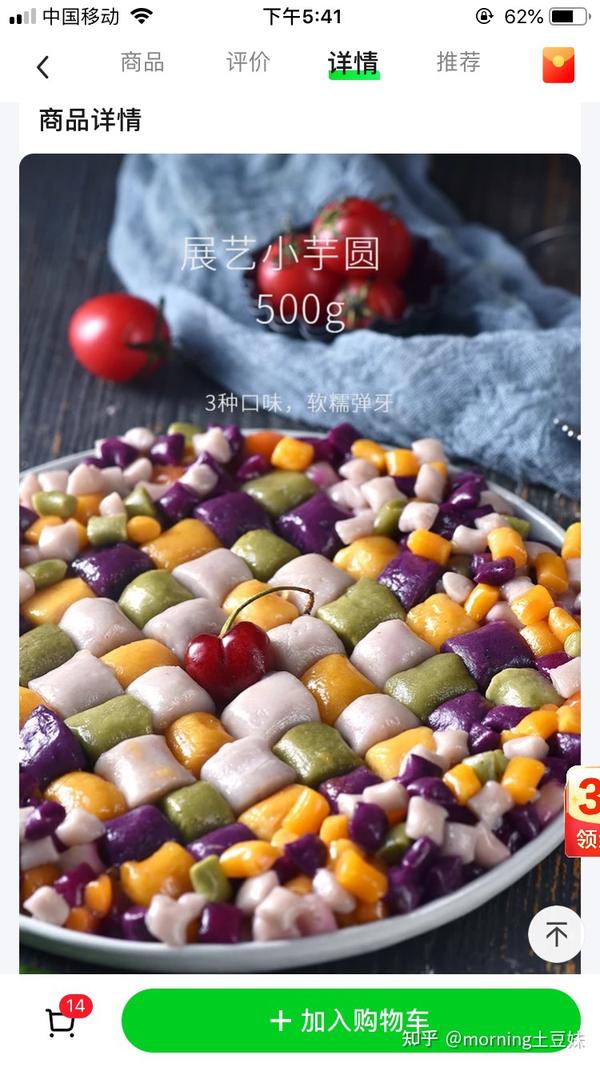The image size is (600, 1067).
Task: Open the shopping cart with 14 items
Action: pyautogui.click(x=66, y=1017)
